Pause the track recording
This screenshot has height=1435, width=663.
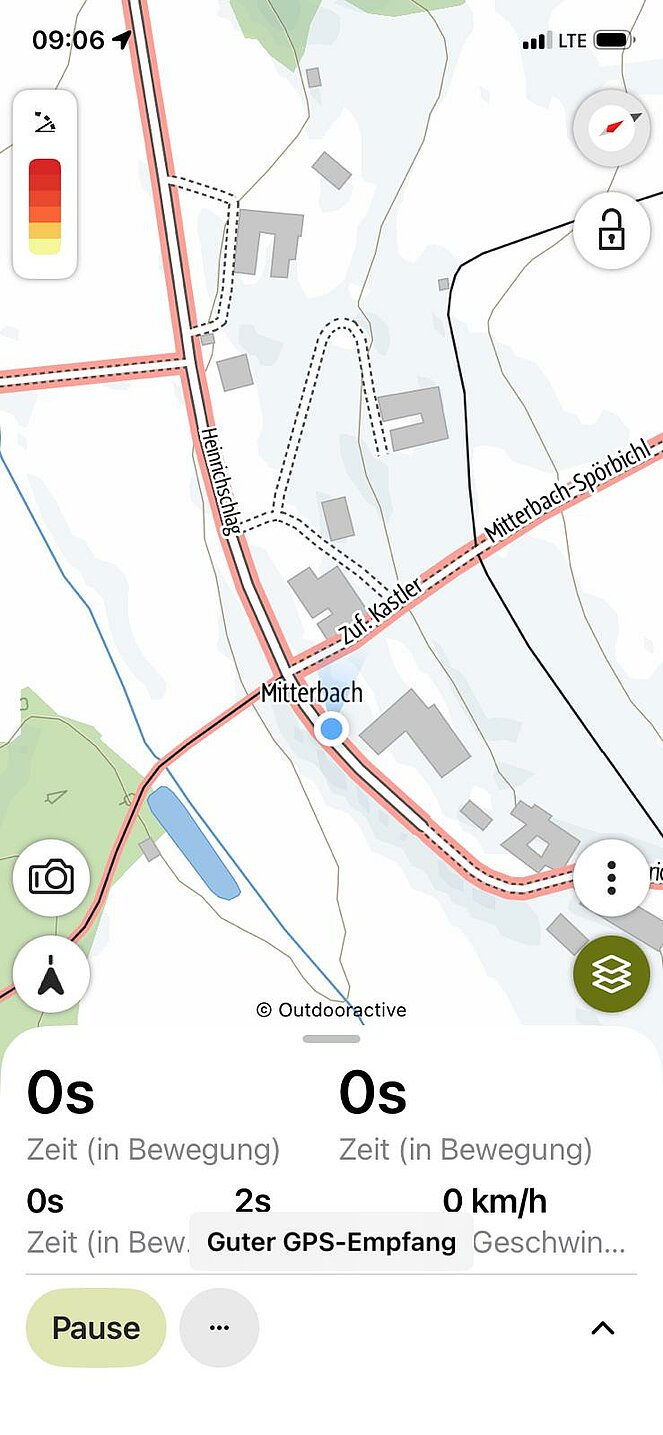(x=96, y=1328)
